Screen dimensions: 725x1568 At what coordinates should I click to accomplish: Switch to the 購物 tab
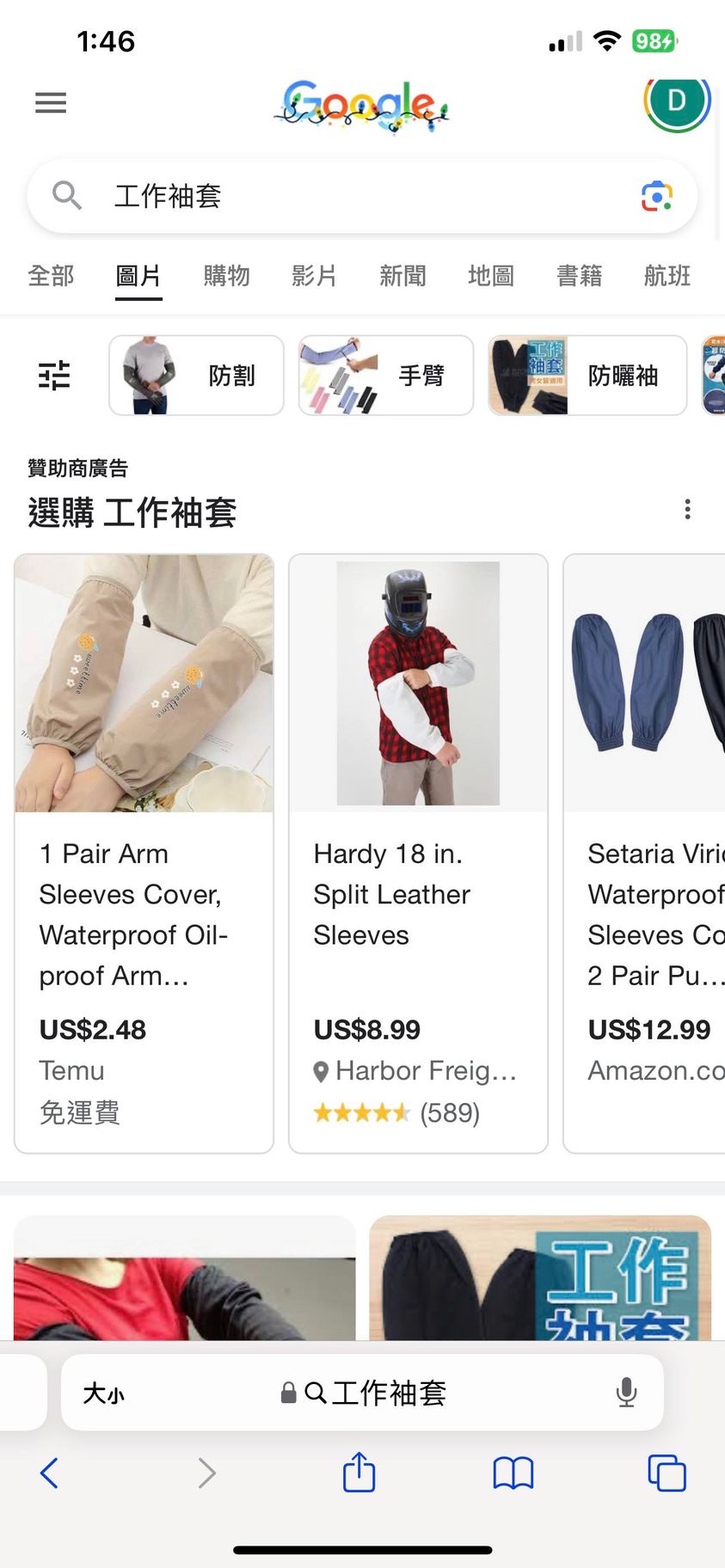click(226, 276)
